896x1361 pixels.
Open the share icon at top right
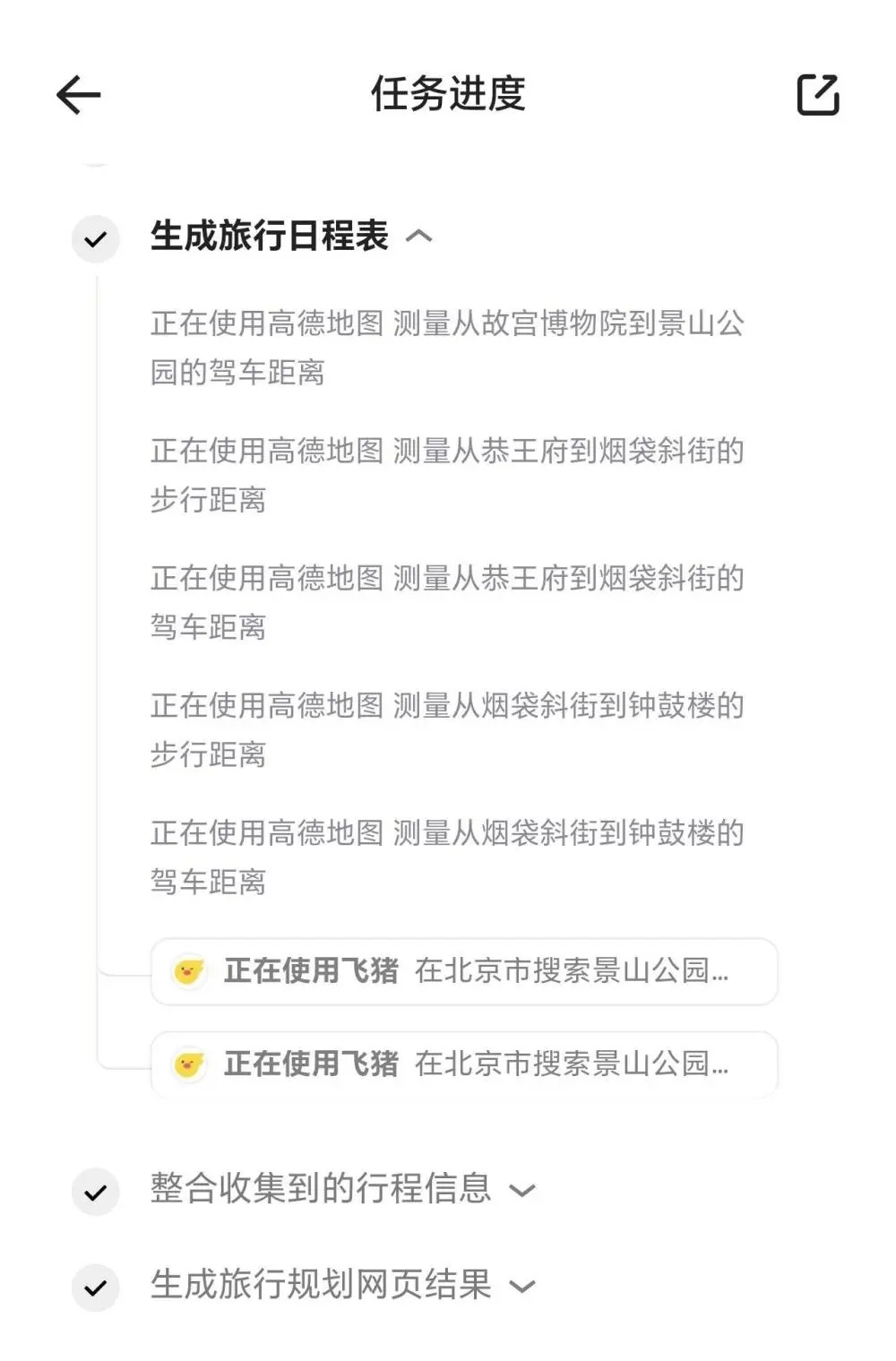point(817,93)
